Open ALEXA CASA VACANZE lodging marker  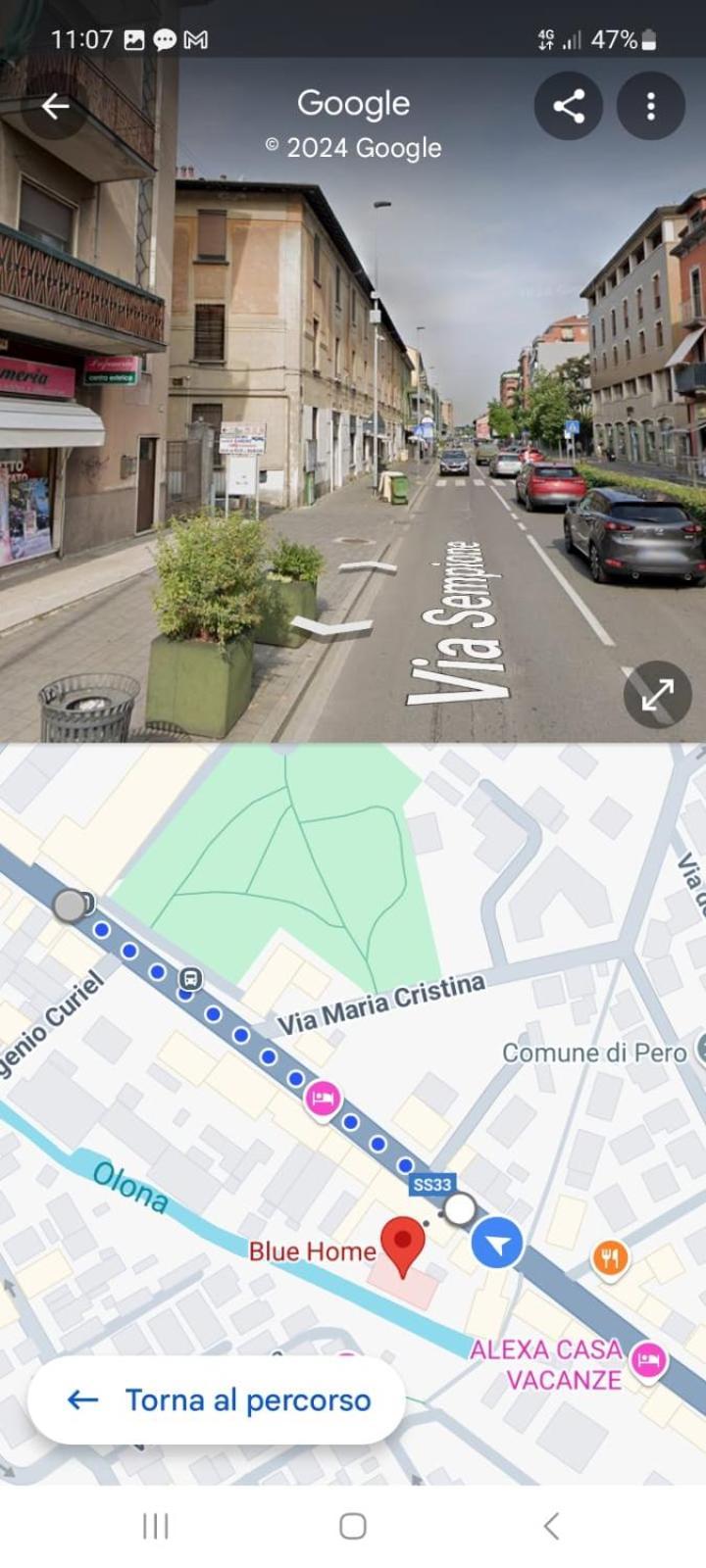click(648, 1359)
